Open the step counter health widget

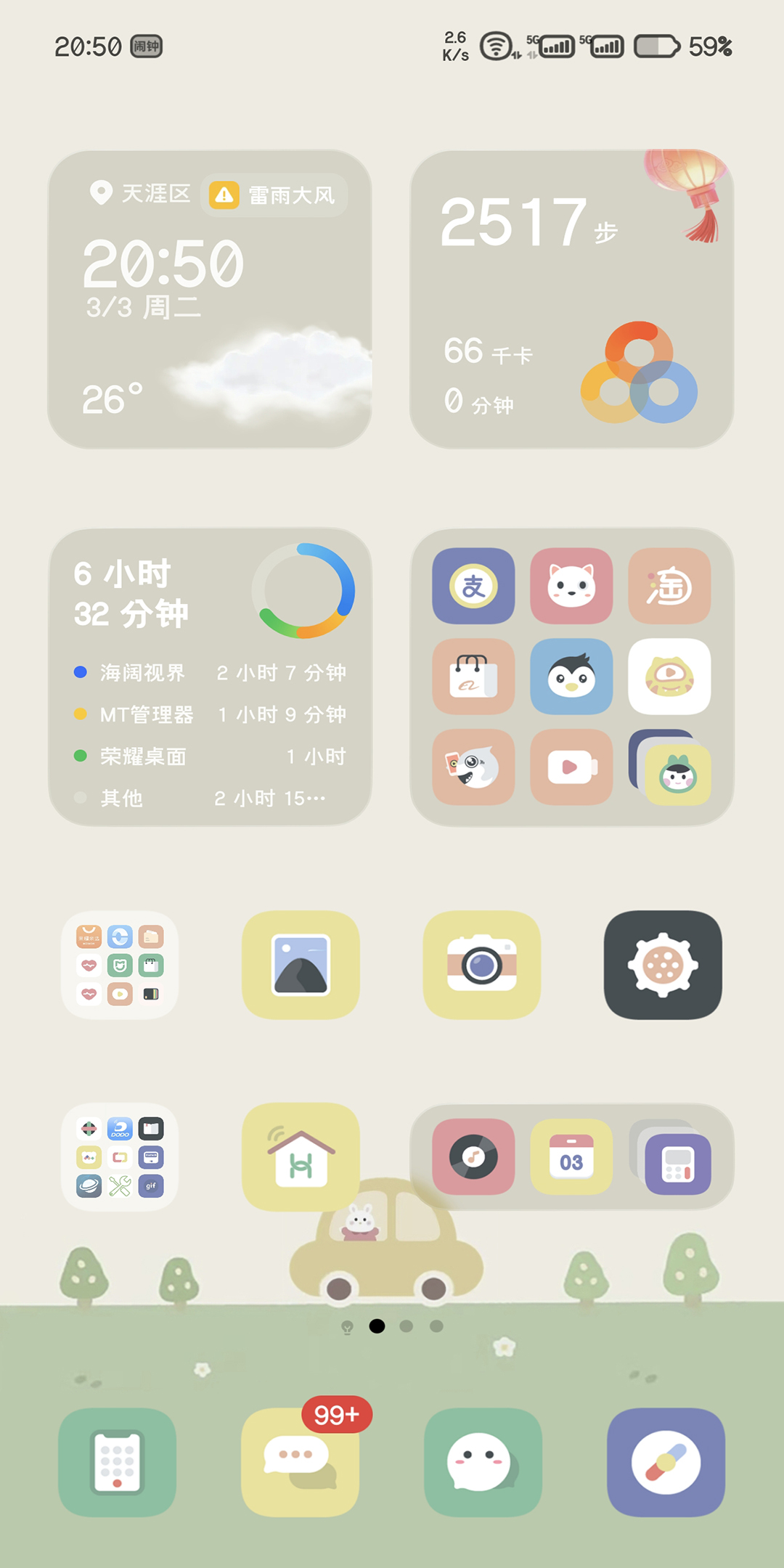571,299
